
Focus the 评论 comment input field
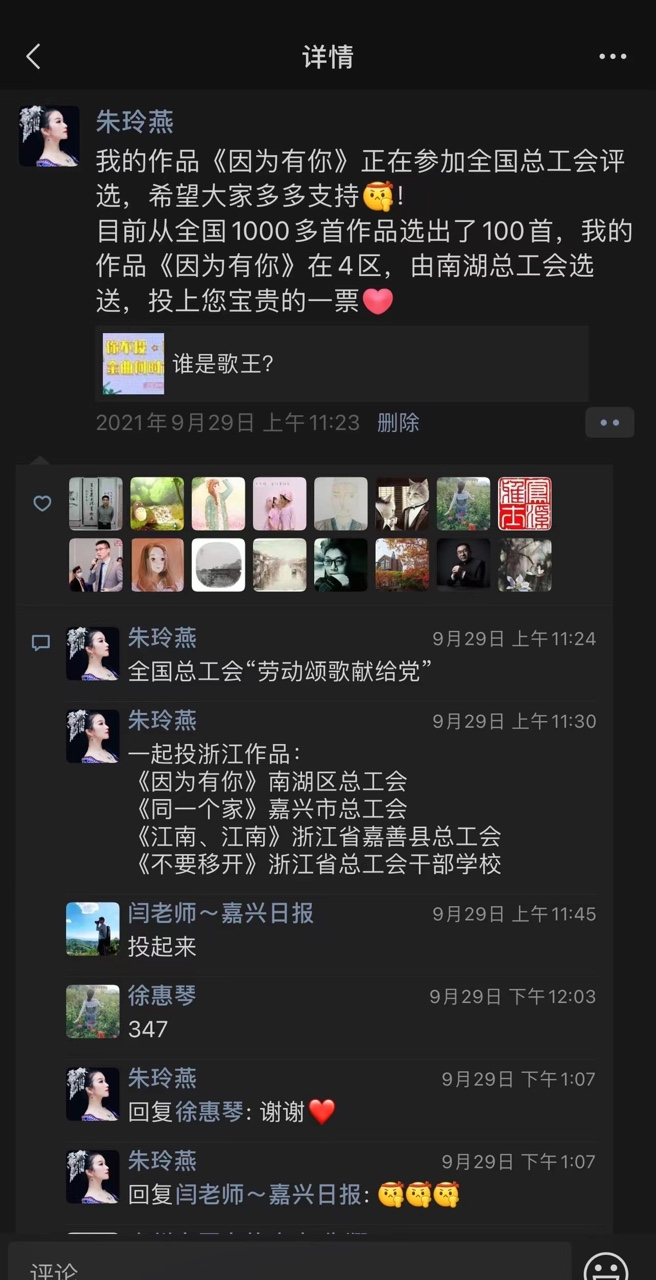pos(290,1266)
